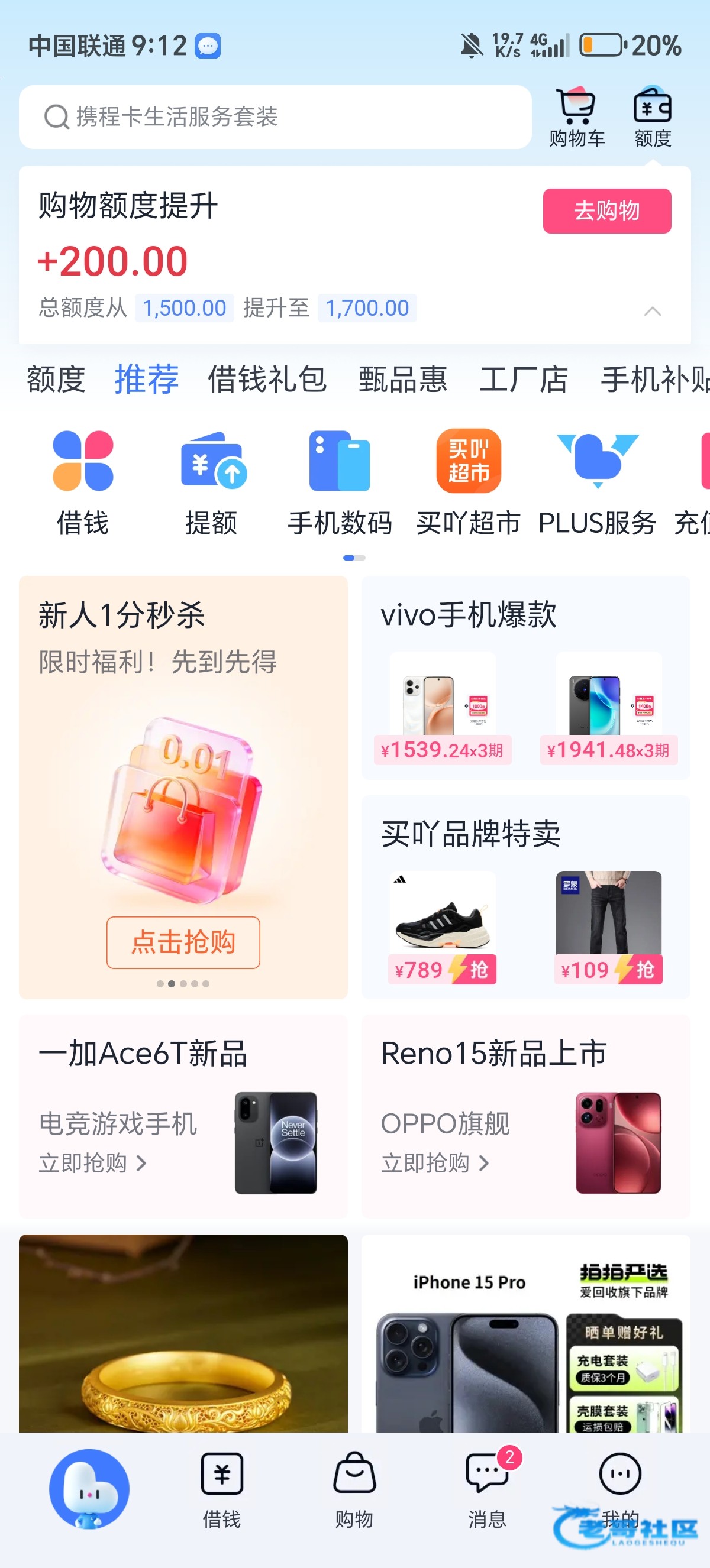Open the 买吖品牌特卖 card
The width and height of the screenshot is (710, 1568).
click(x=525, y=896)
